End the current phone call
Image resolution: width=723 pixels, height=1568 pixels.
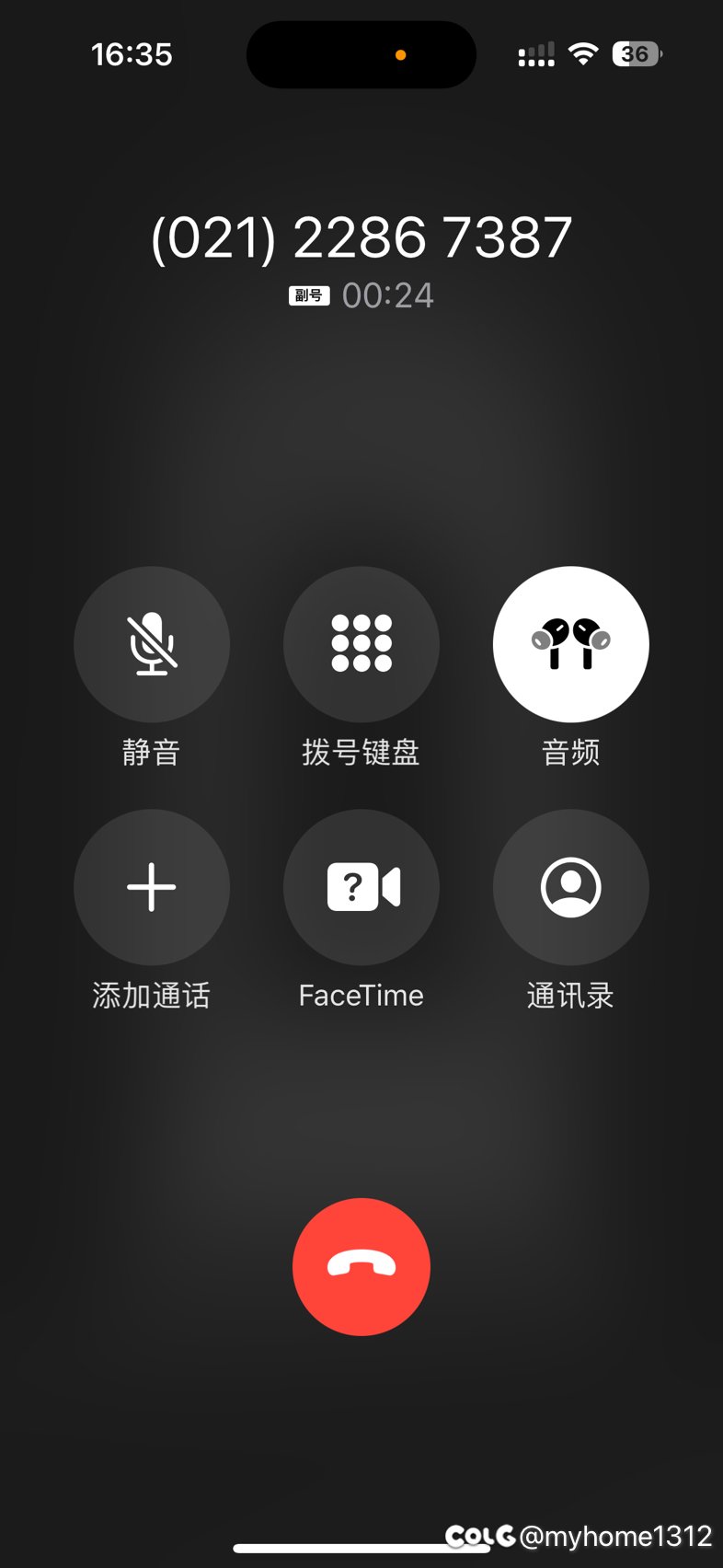[361, 1267]
